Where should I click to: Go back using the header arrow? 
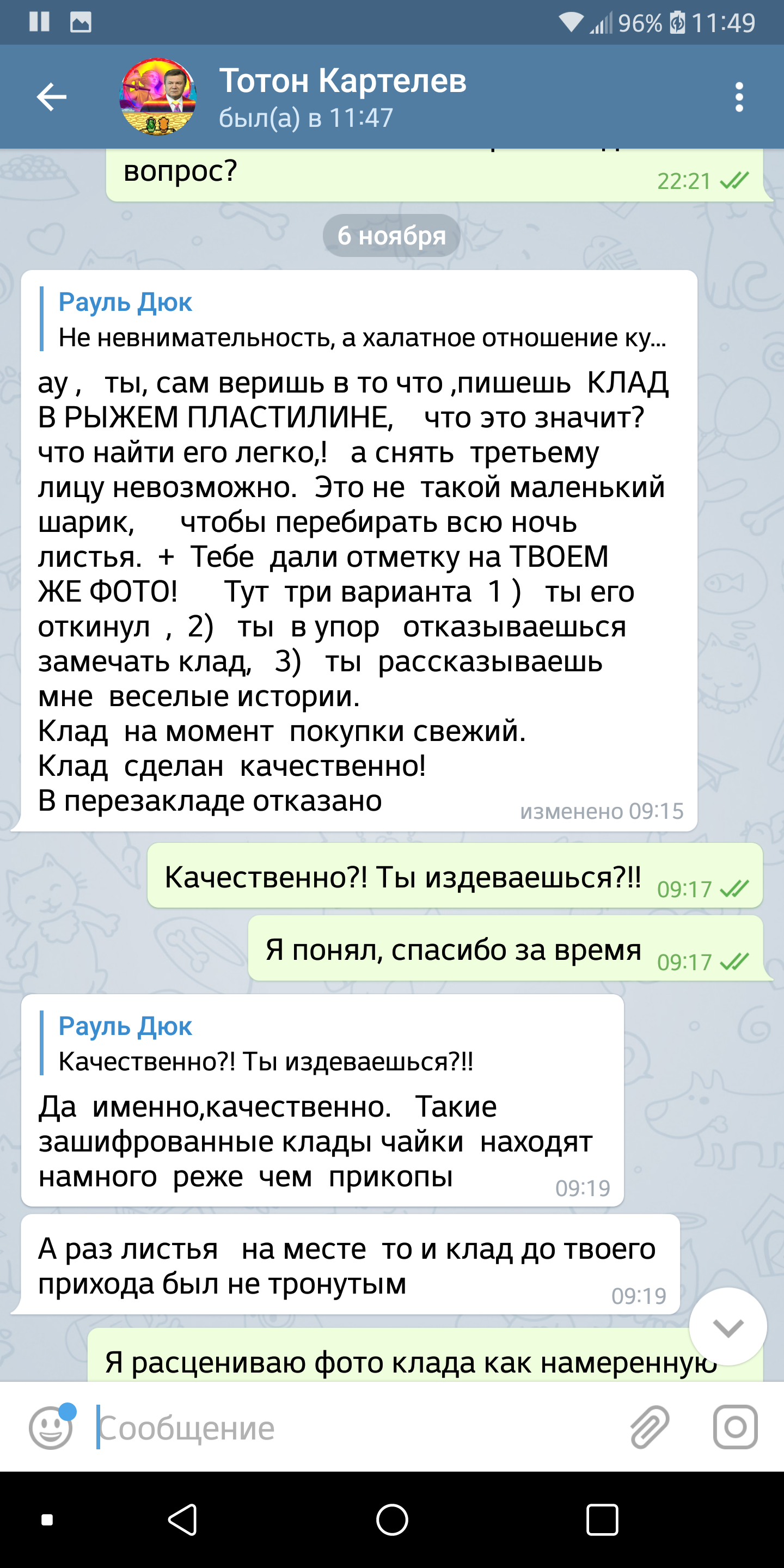(x=51, y=97)
